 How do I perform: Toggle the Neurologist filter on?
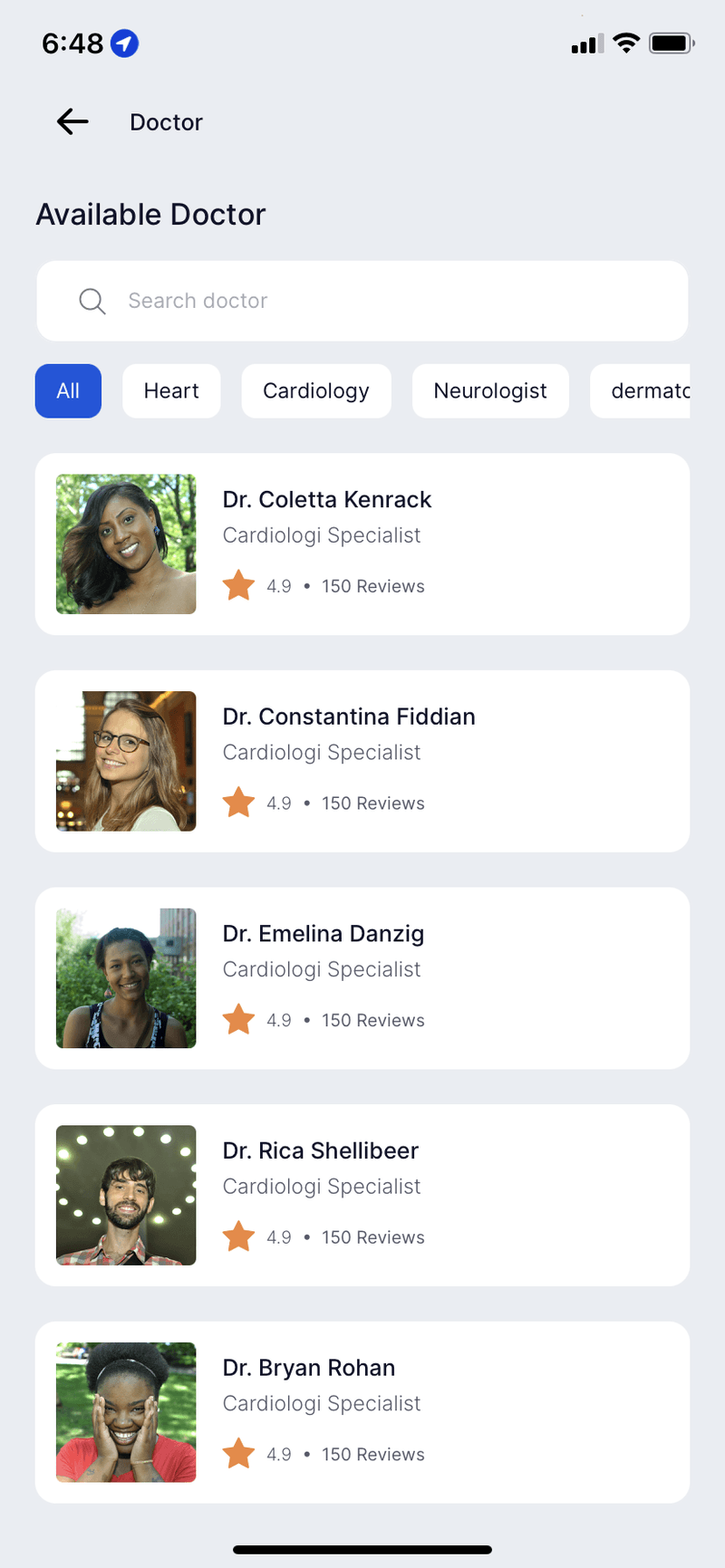click(x=490, y=390)
